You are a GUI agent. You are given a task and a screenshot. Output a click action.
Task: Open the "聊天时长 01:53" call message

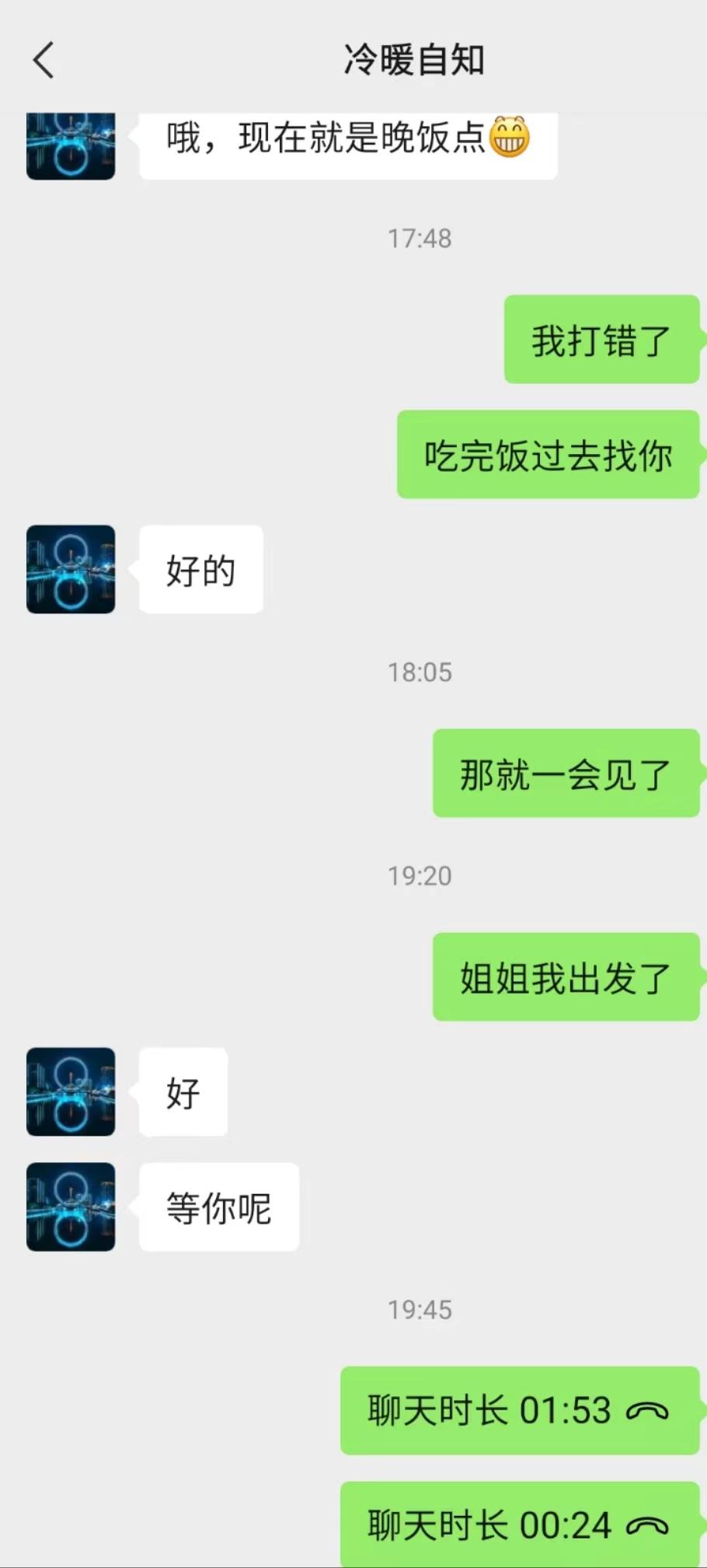[519, 1412]
